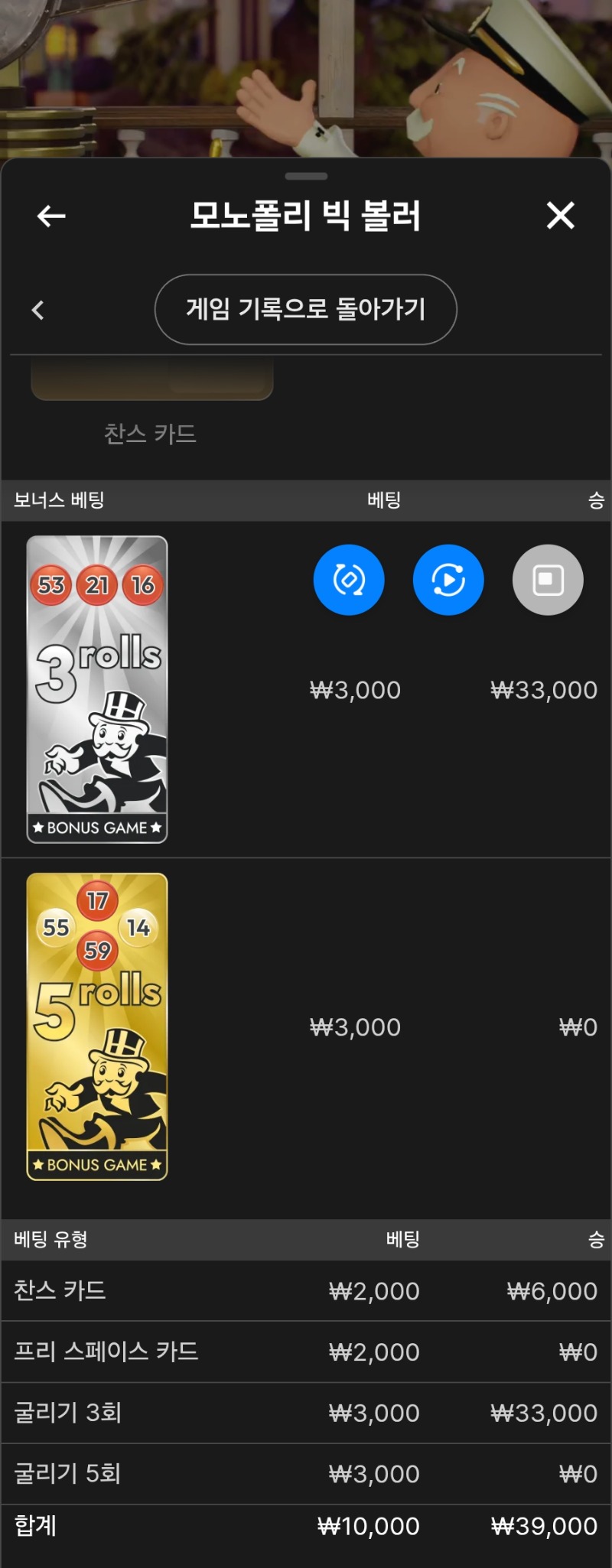Go back using the top-left arrow
612x1568 pixels.
(51, 216)
